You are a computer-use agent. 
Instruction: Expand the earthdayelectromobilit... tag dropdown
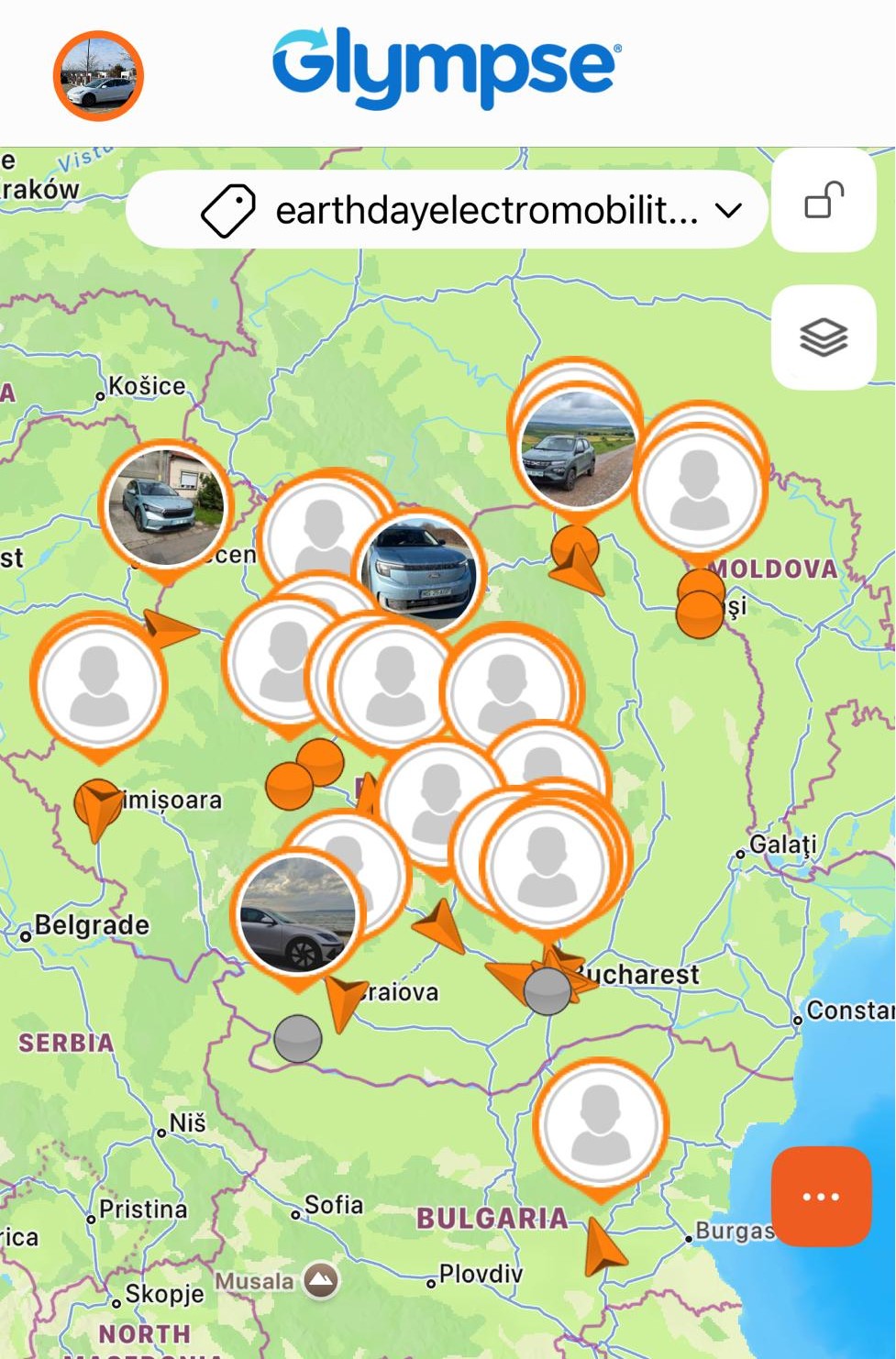coord(729,211)
